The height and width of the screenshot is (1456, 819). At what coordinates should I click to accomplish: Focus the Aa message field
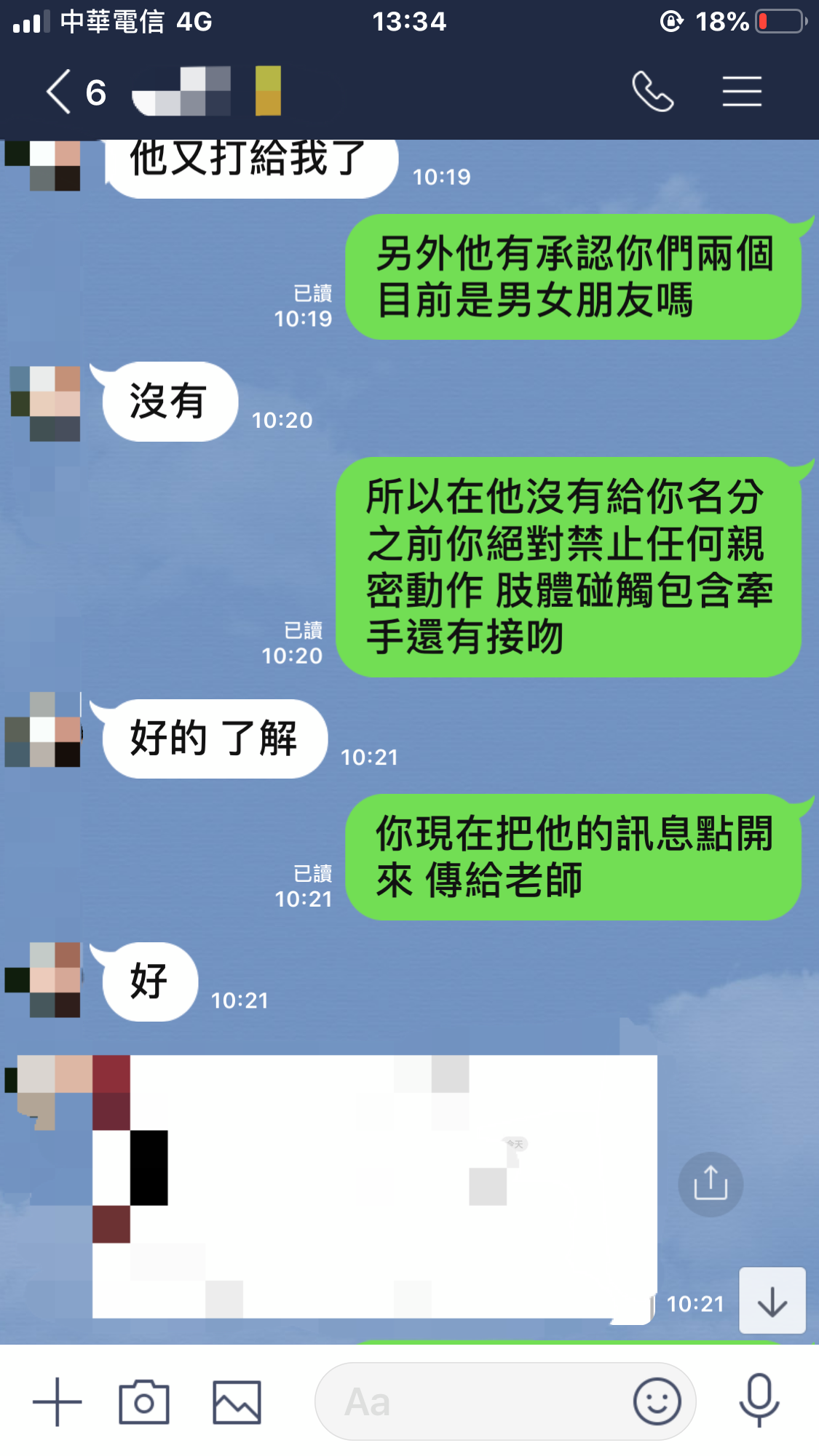(473, 1401)
